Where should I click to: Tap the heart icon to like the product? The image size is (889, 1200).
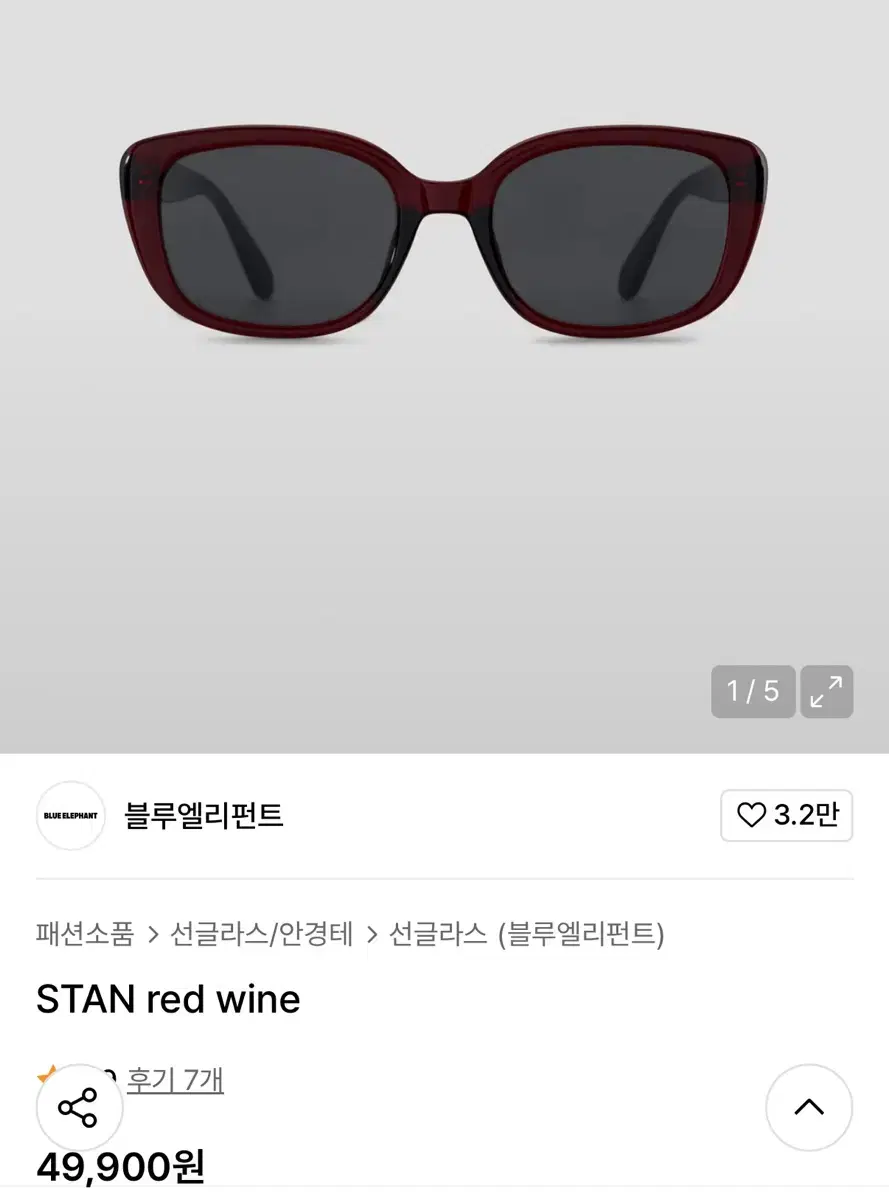tap(751, 816)
